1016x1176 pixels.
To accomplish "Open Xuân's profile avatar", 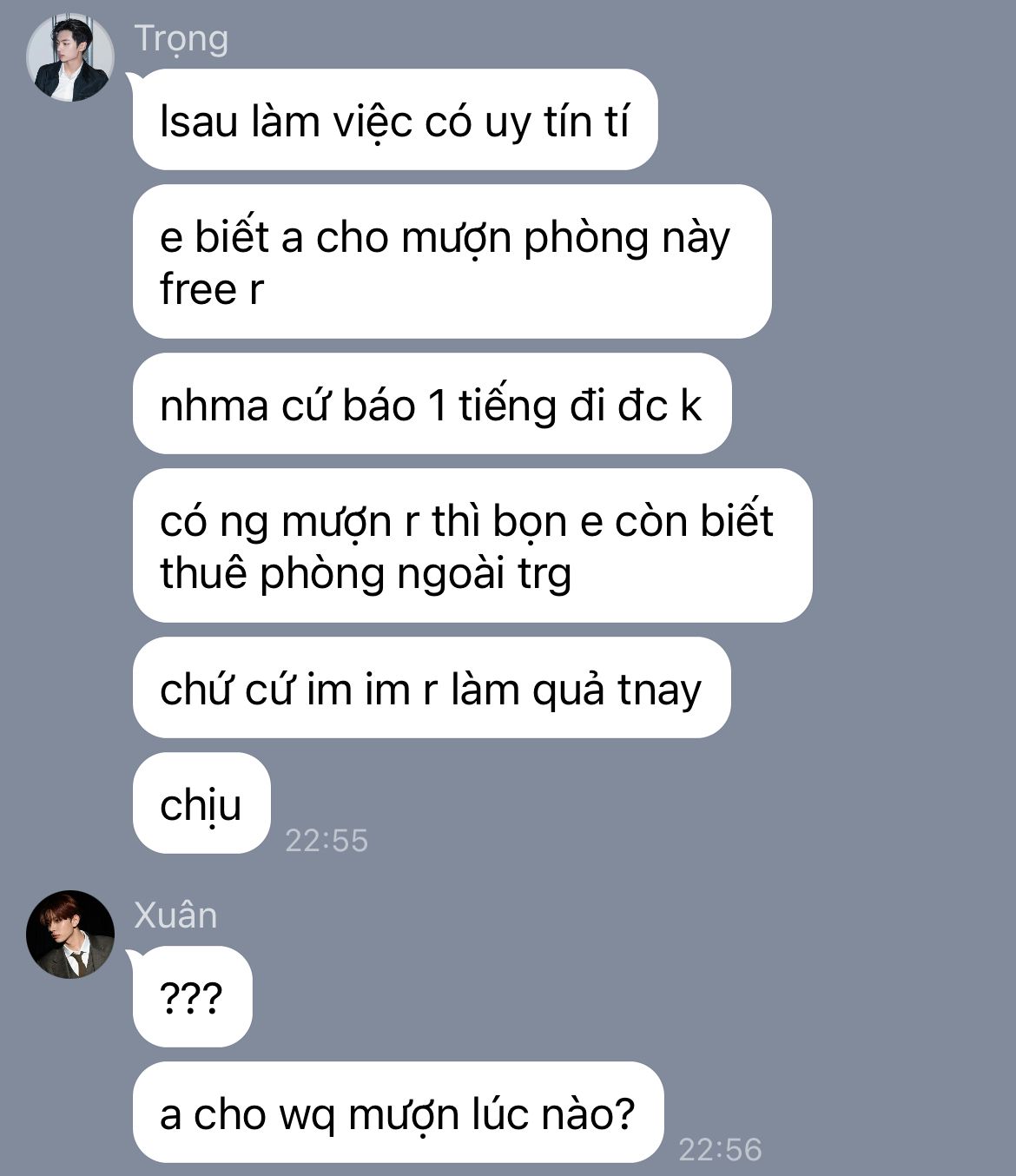I will point(70,935).
